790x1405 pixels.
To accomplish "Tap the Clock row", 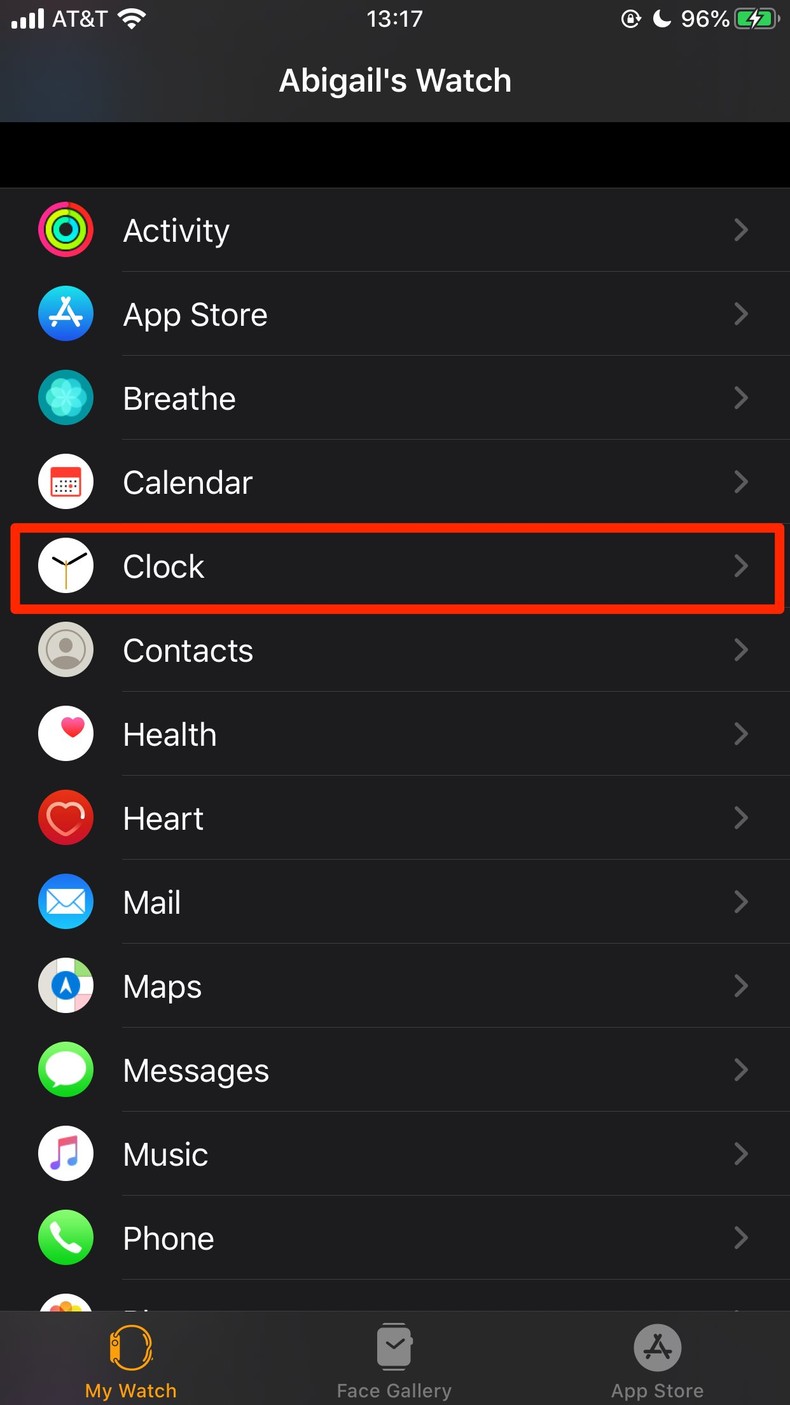I will click(x=395, y=566).
